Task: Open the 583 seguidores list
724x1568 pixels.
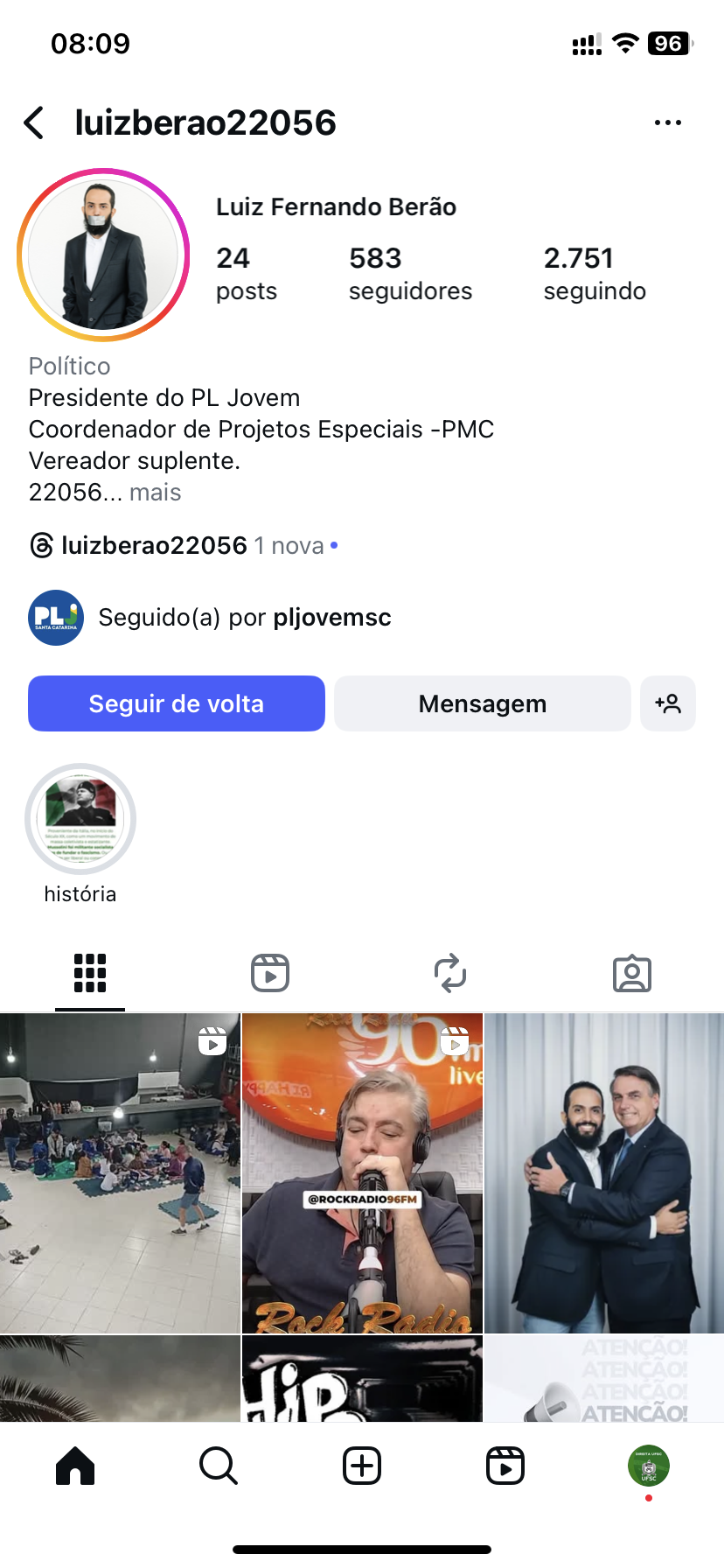Action: pyautogui.click(x=409, y=273)
